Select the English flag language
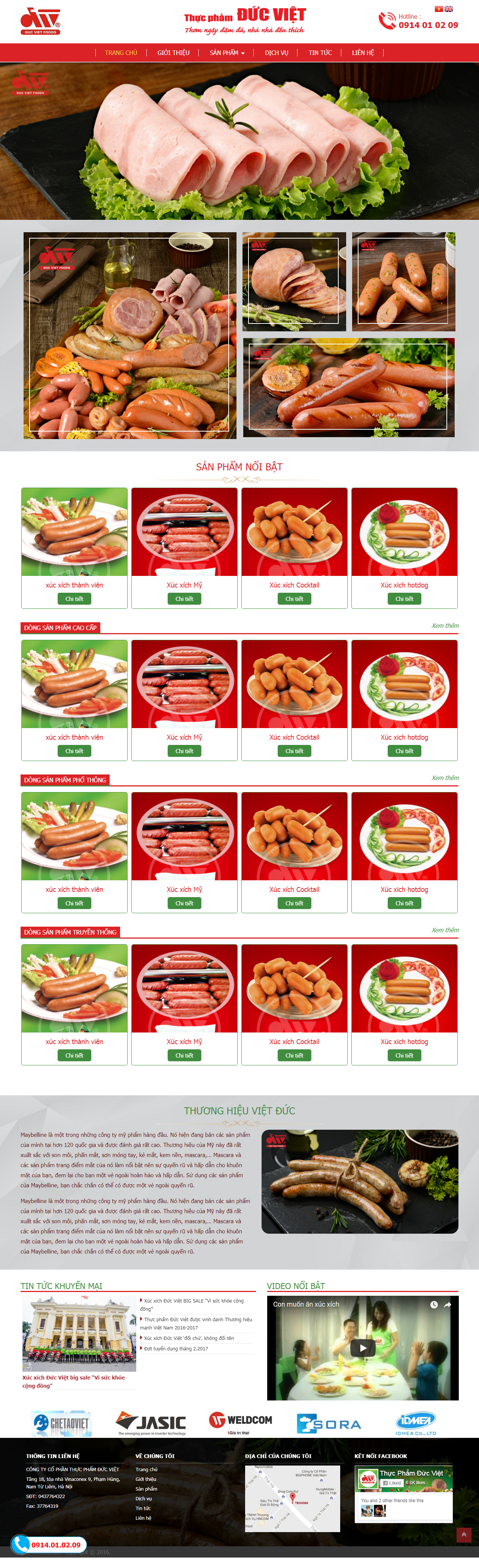 pos(449,9)
